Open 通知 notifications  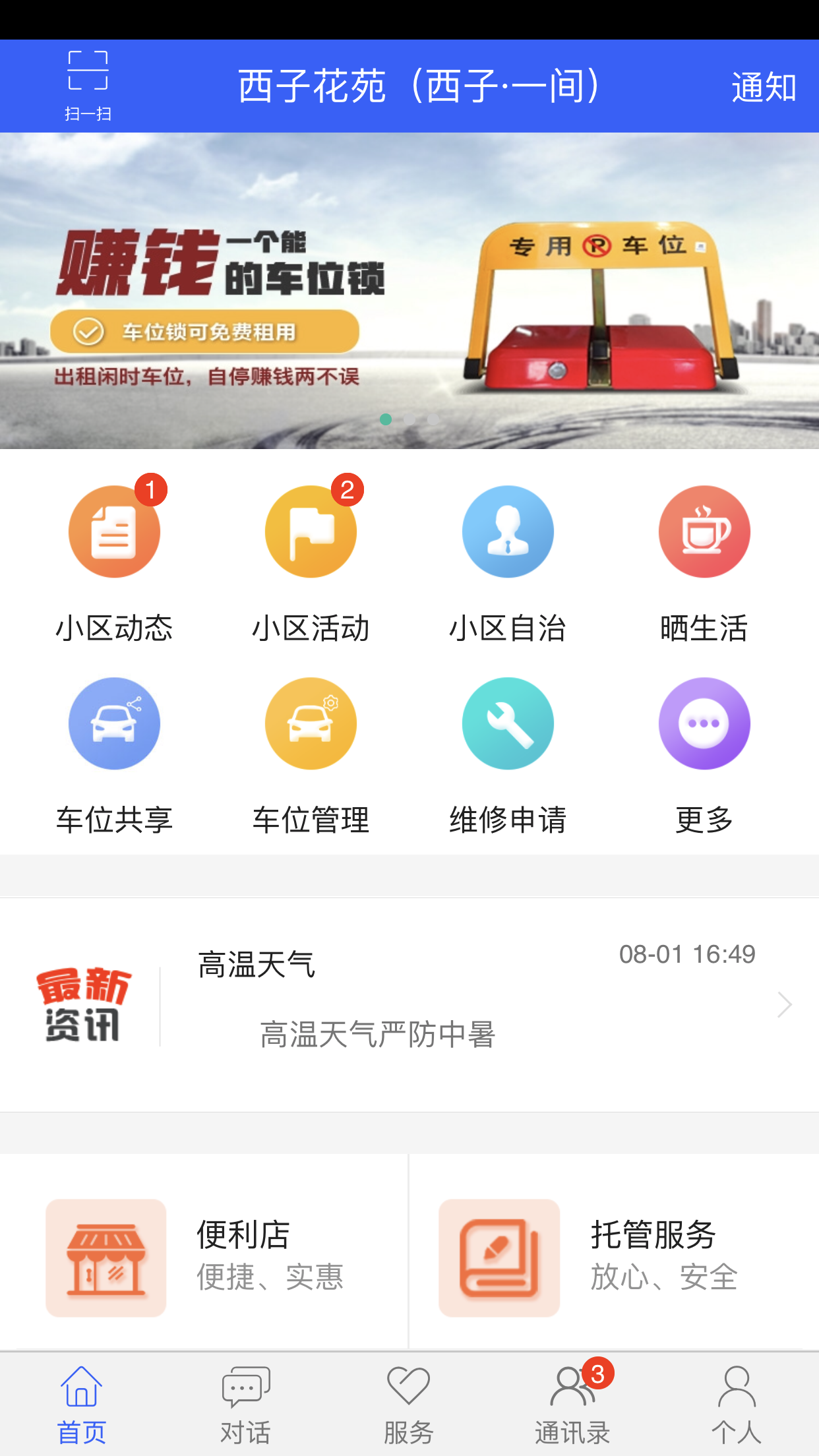coord(764,87)
